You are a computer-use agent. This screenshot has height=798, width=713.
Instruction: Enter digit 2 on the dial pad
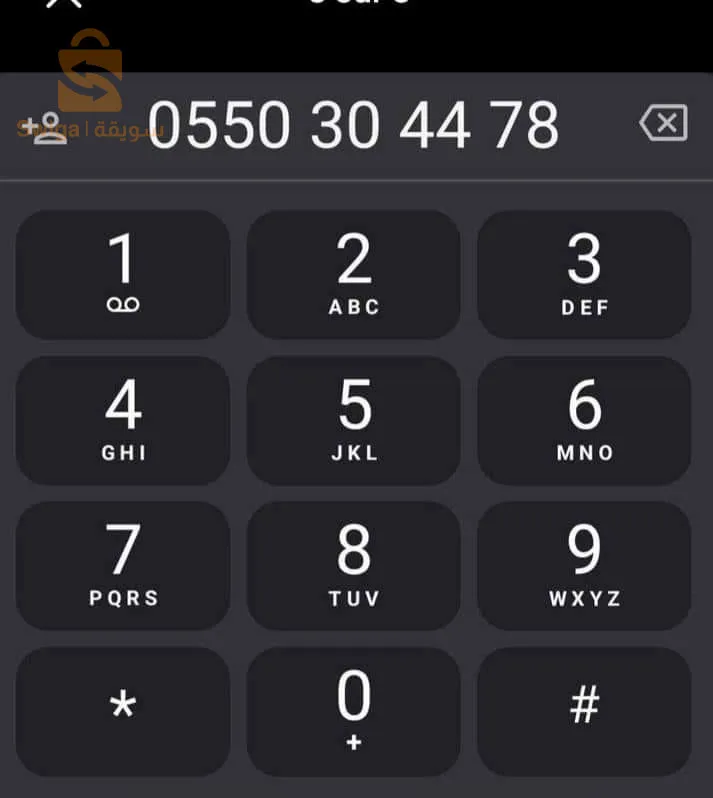pos(354,274)
